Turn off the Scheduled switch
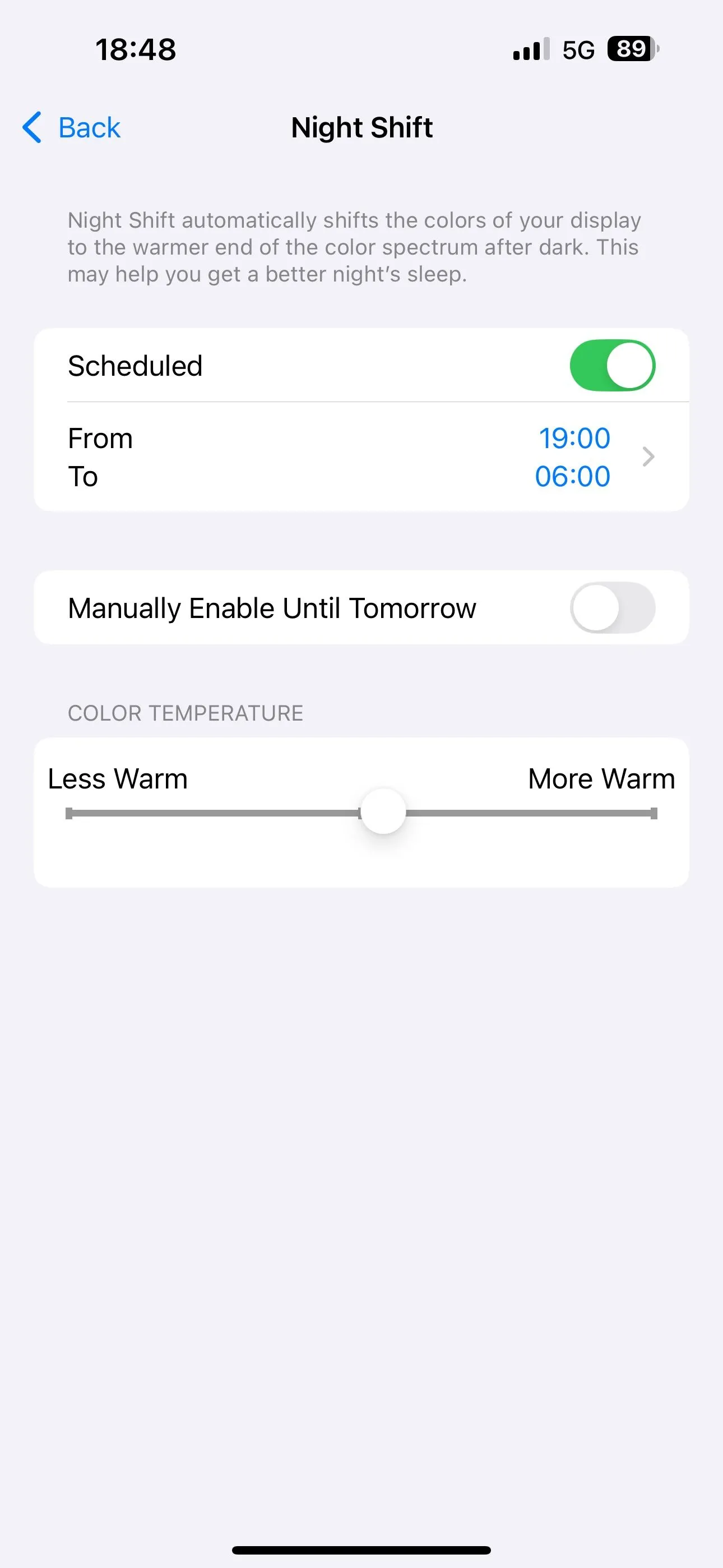The height and width of the screenshot is (1568, 723). click(x=611, y=365)
